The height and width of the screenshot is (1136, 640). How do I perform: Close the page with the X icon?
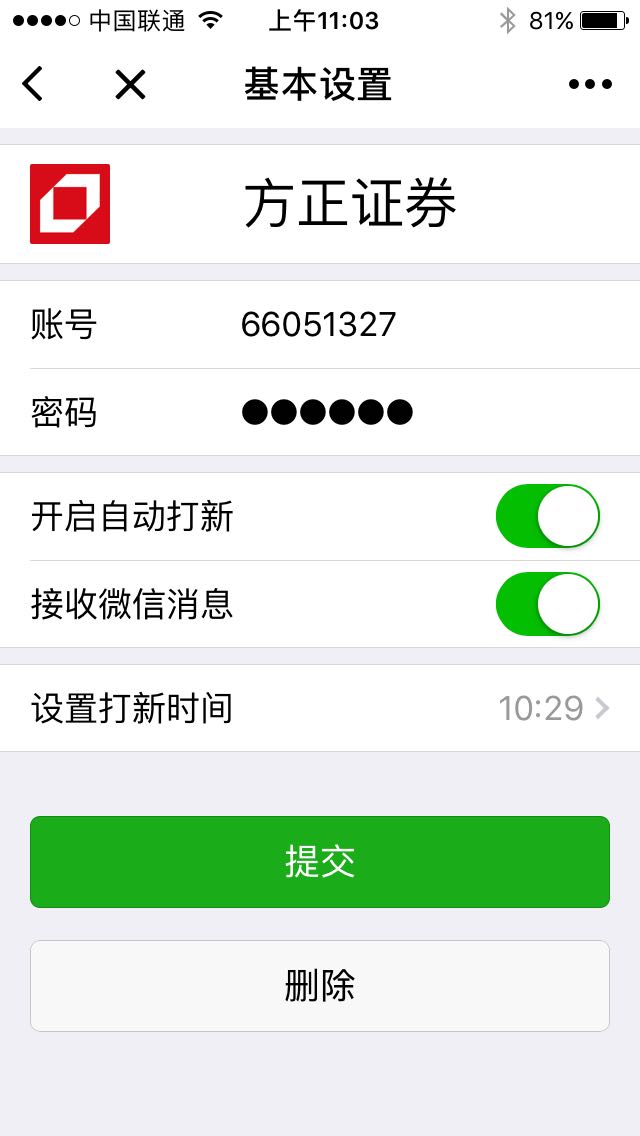pos(130,85)
